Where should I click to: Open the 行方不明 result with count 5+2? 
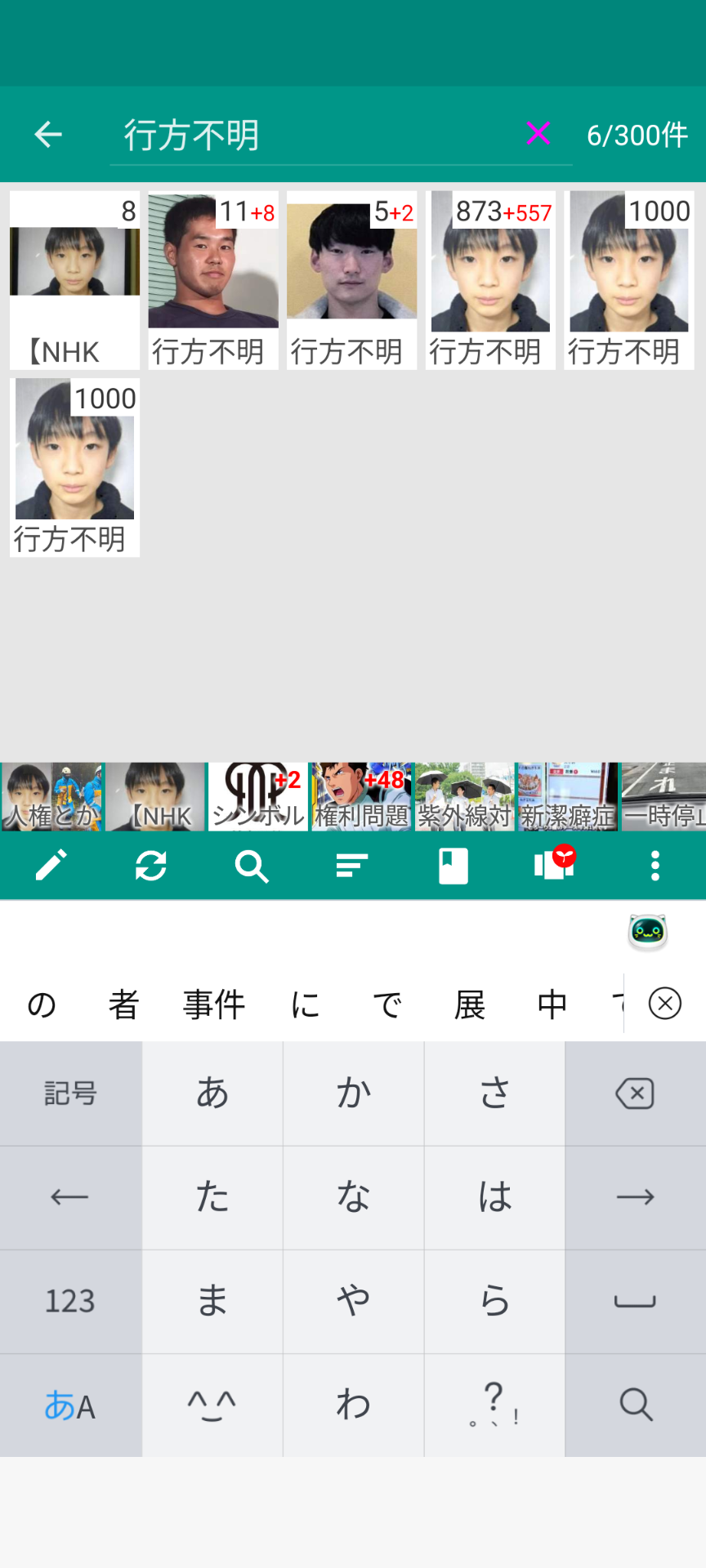click(x=351, y=280)
